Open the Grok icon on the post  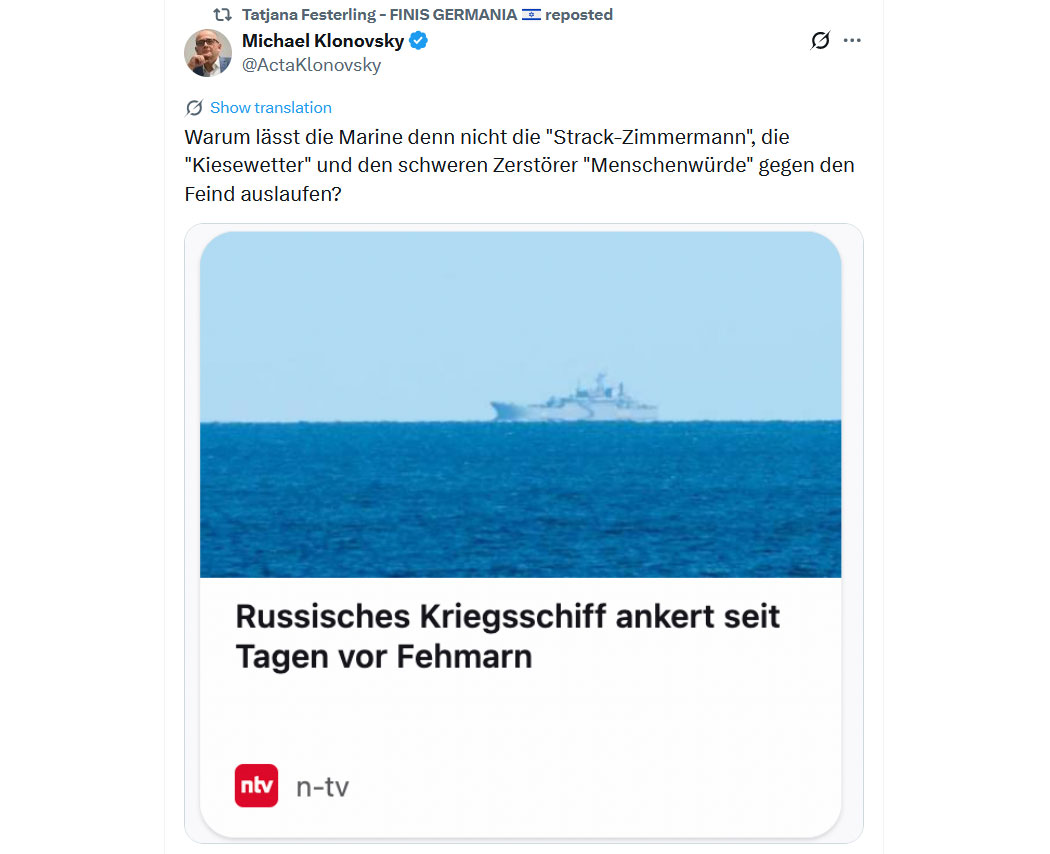820,41
